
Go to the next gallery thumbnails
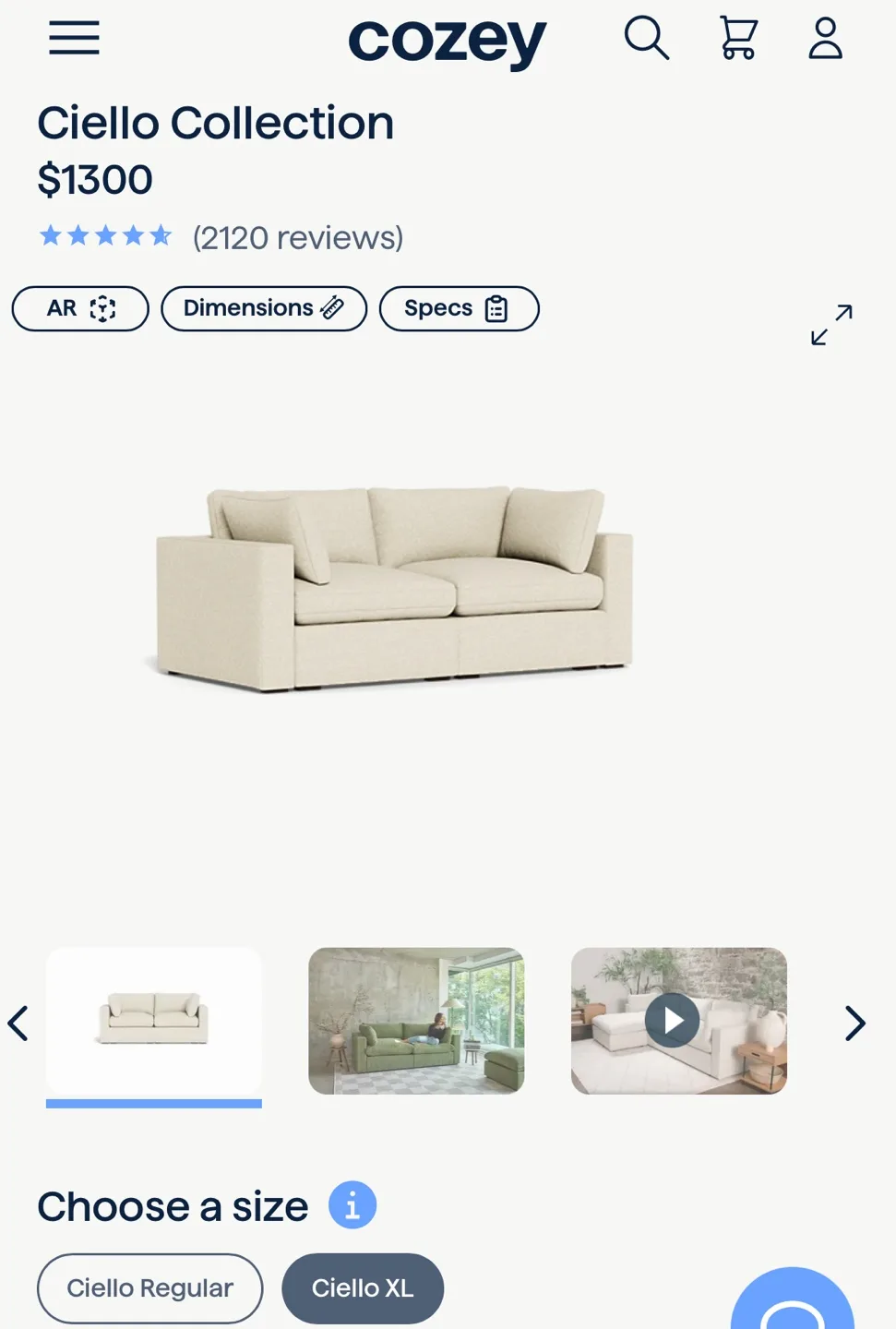tap(855, 1023)
